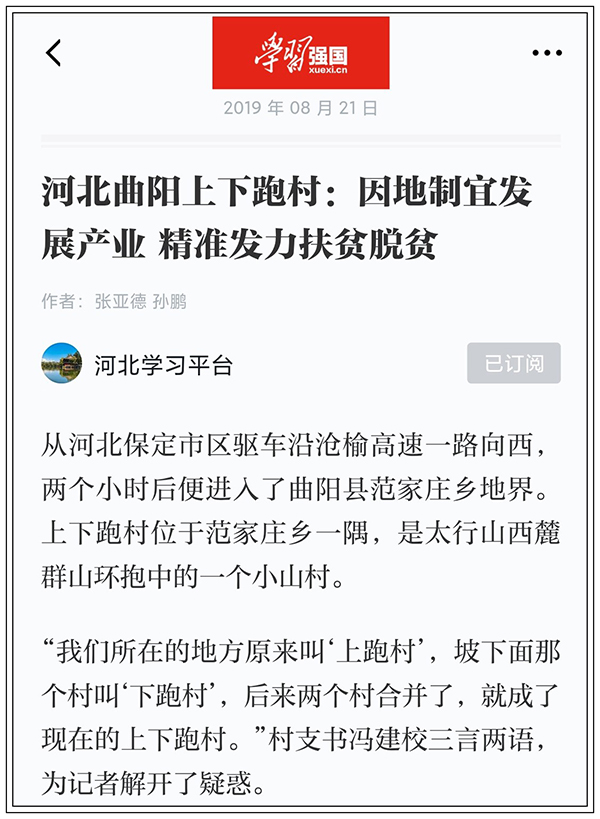
Task: Go back using the top-left arrow
Action: [54, 53]
